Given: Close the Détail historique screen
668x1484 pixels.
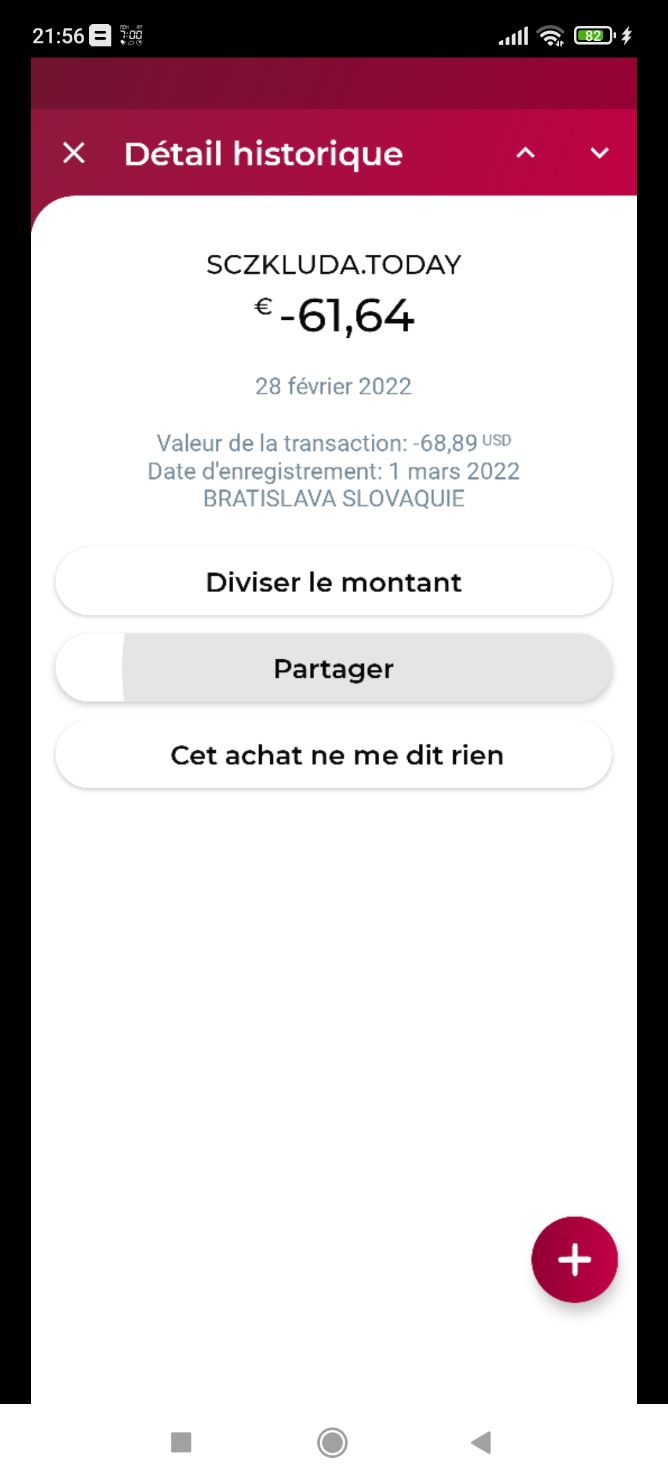Looking at the screenshot, I should [x=74, y=153].
